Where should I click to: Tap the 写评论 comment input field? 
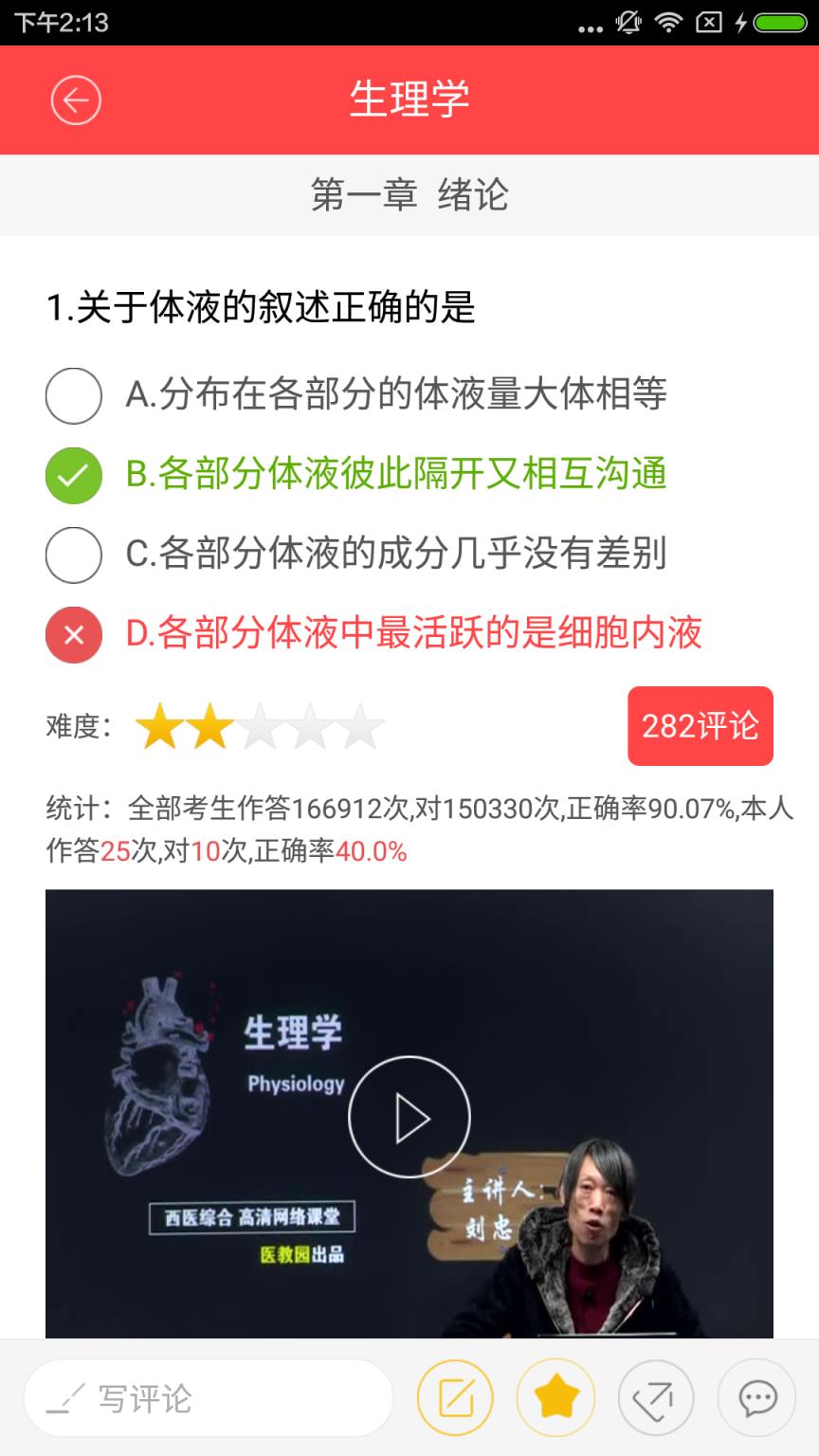point(209,1396)
